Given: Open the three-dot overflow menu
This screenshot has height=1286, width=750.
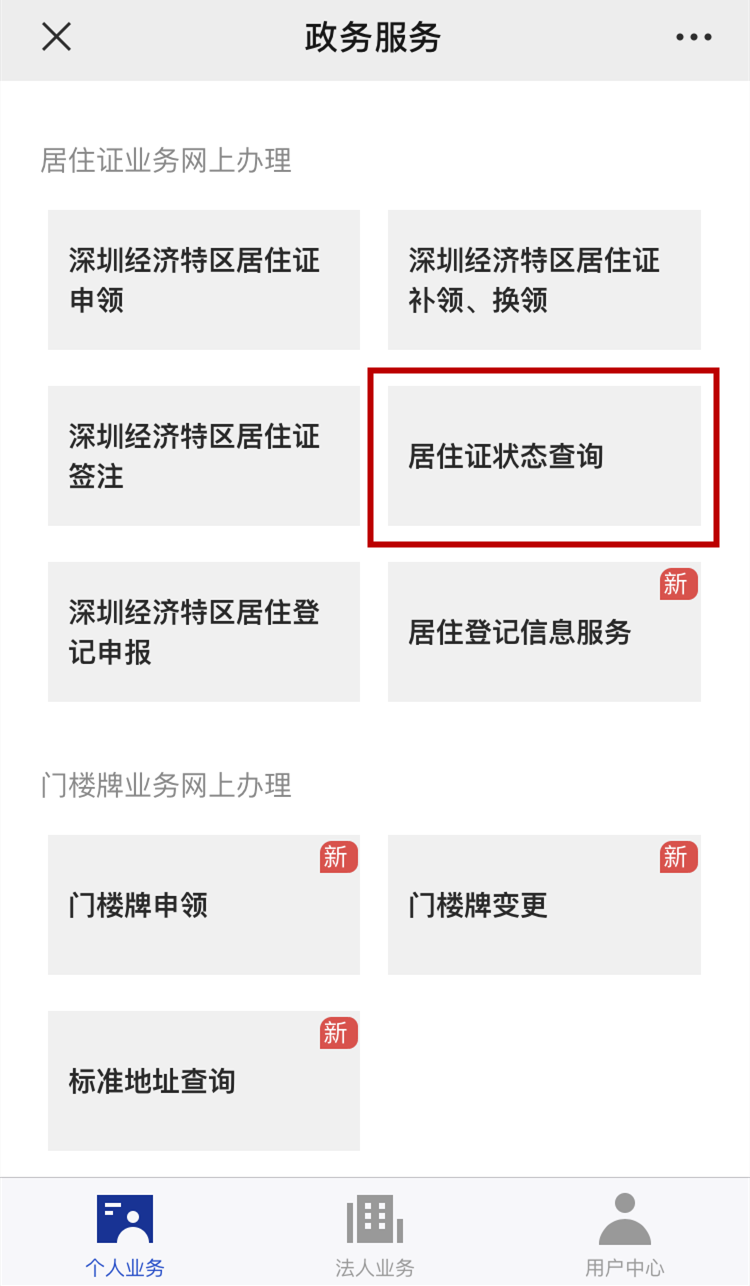Looking at the screenshot, I should click(693, 38).
